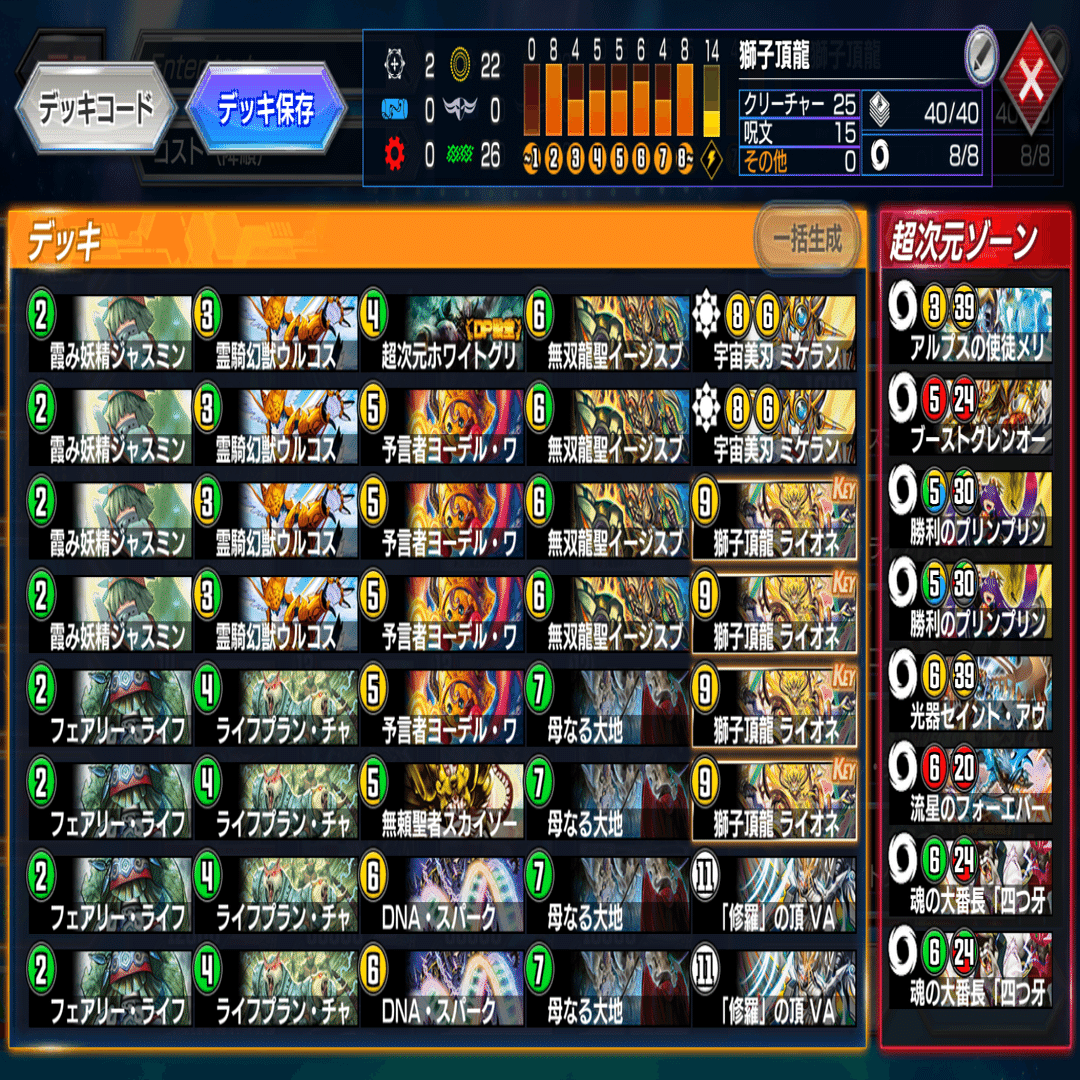Tap the デッキコード button
Image resolution: width=1080 pixels, height=1080 pixels.
(96, 108)
